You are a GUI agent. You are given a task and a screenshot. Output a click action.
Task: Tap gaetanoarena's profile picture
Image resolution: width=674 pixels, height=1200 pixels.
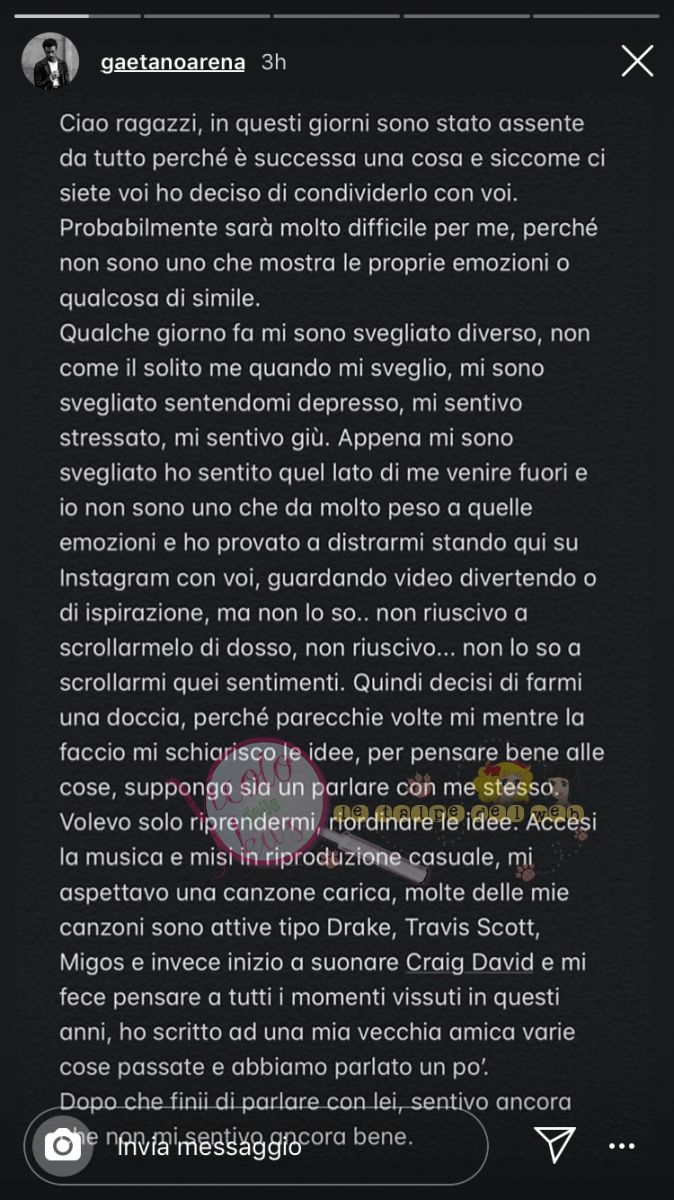point(51,61)
